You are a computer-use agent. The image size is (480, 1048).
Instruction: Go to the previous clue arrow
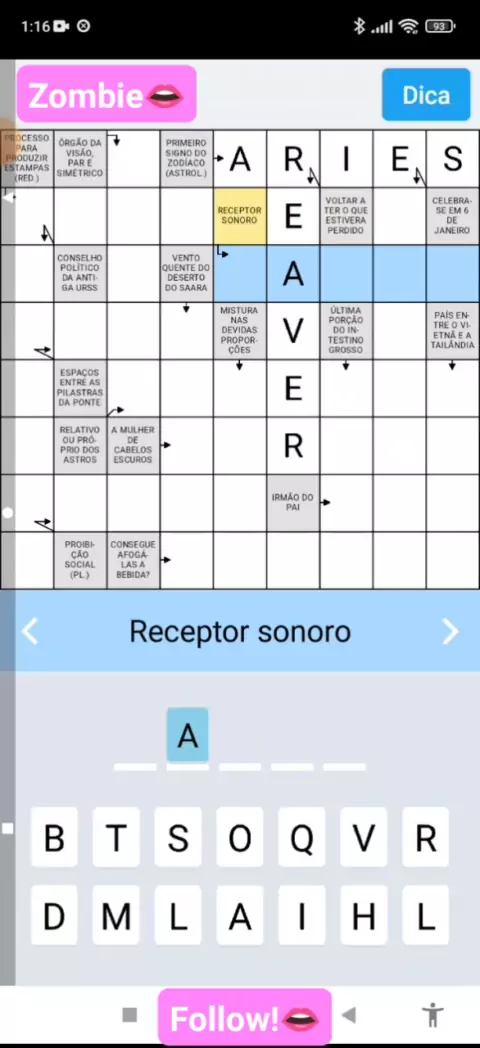click(x=30, y=631)
